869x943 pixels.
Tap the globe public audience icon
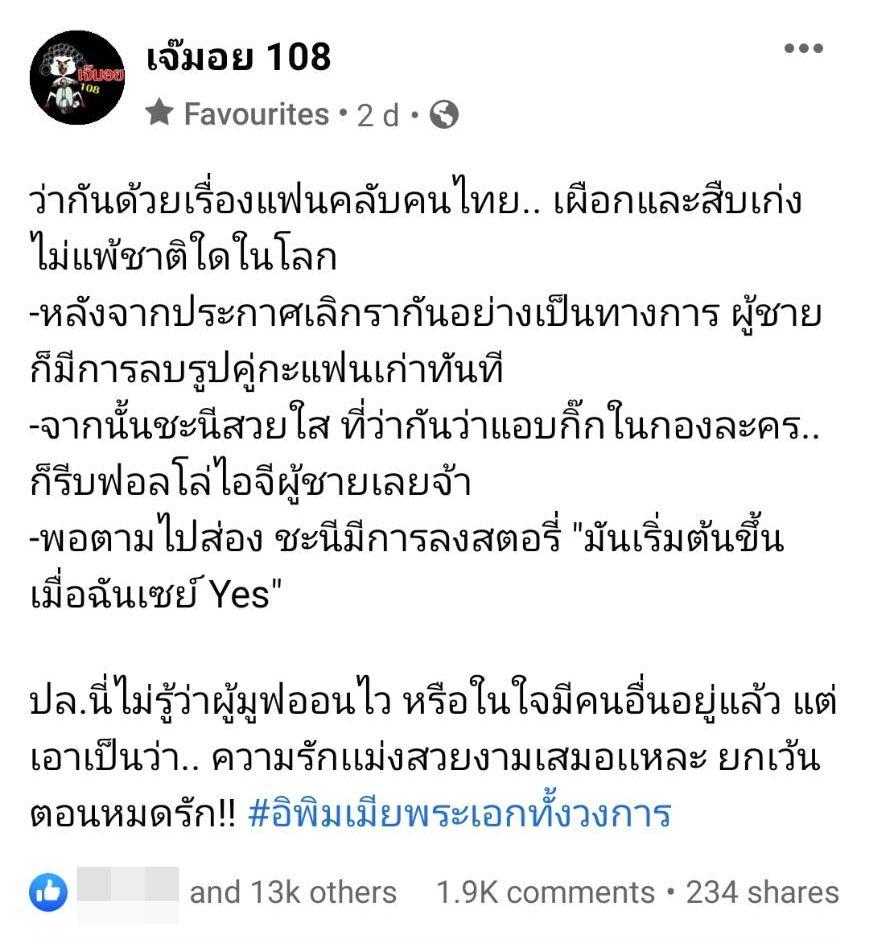[444, 116]
